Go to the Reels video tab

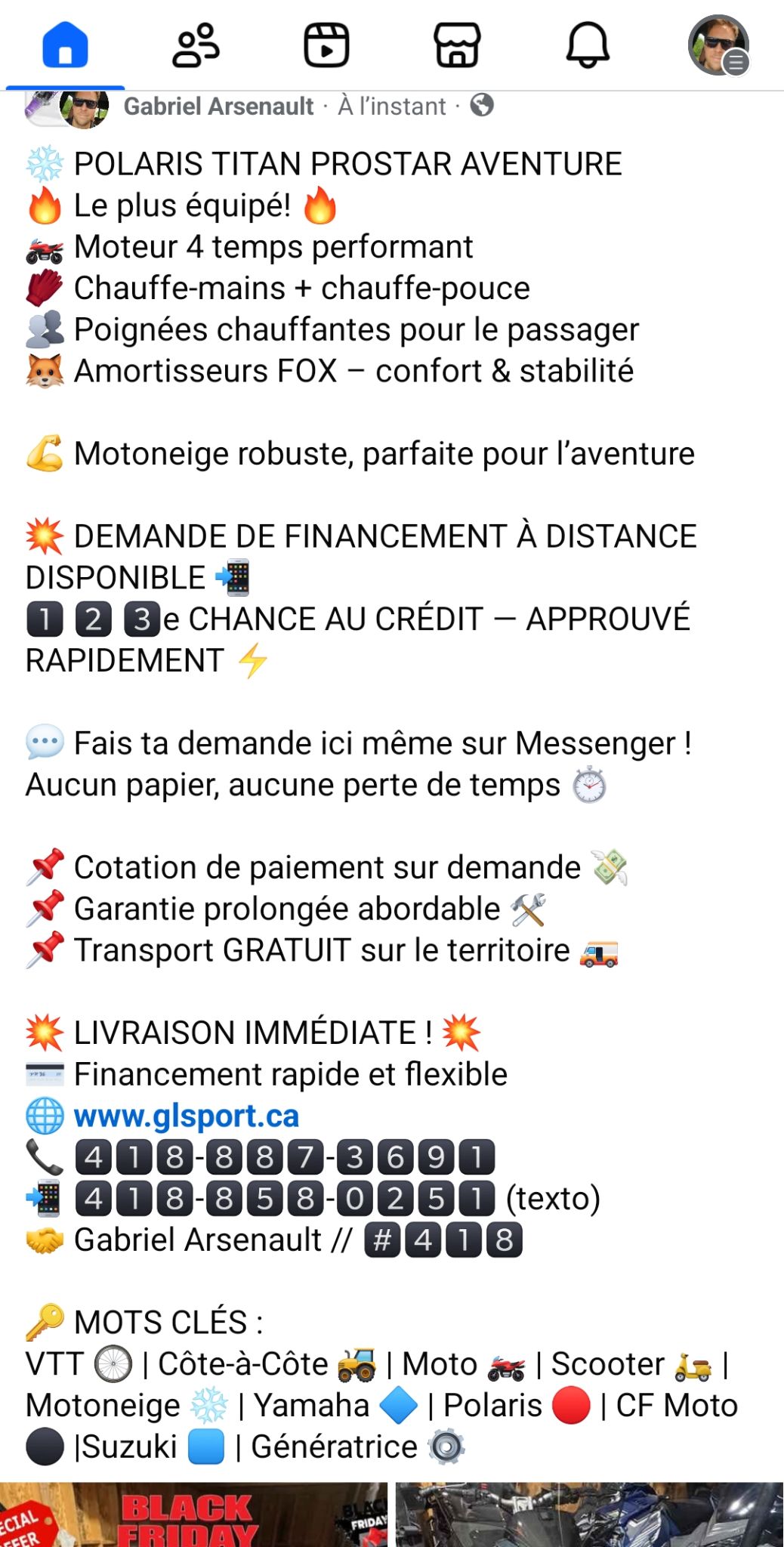[326, 45]
